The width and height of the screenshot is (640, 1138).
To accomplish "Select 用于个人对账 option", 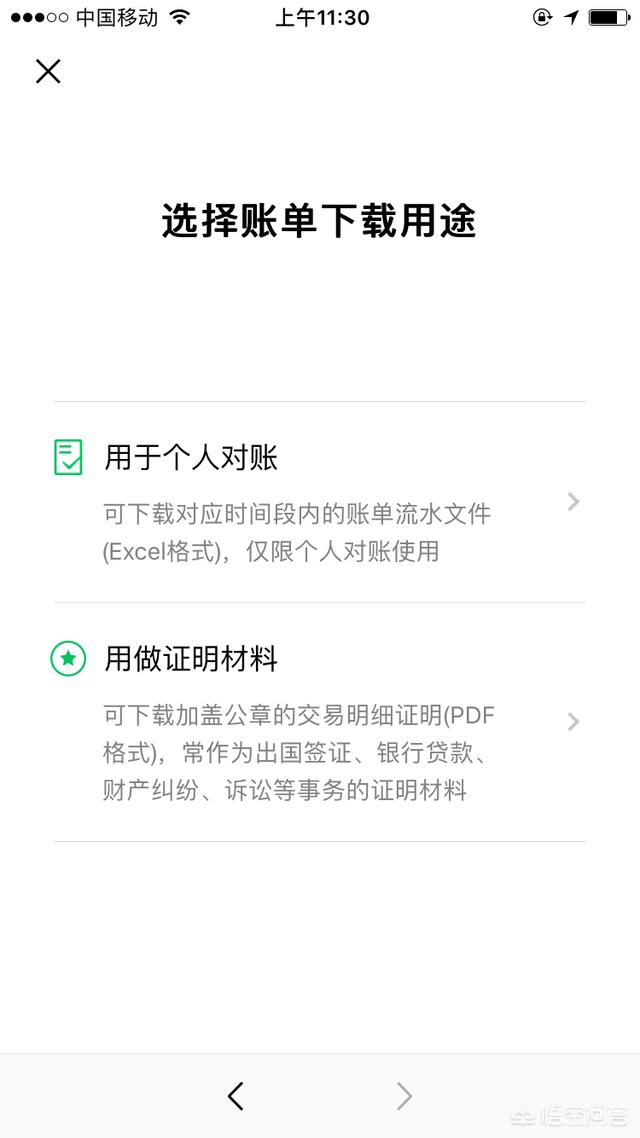I will pyautogui.click(x=318, y=502).
